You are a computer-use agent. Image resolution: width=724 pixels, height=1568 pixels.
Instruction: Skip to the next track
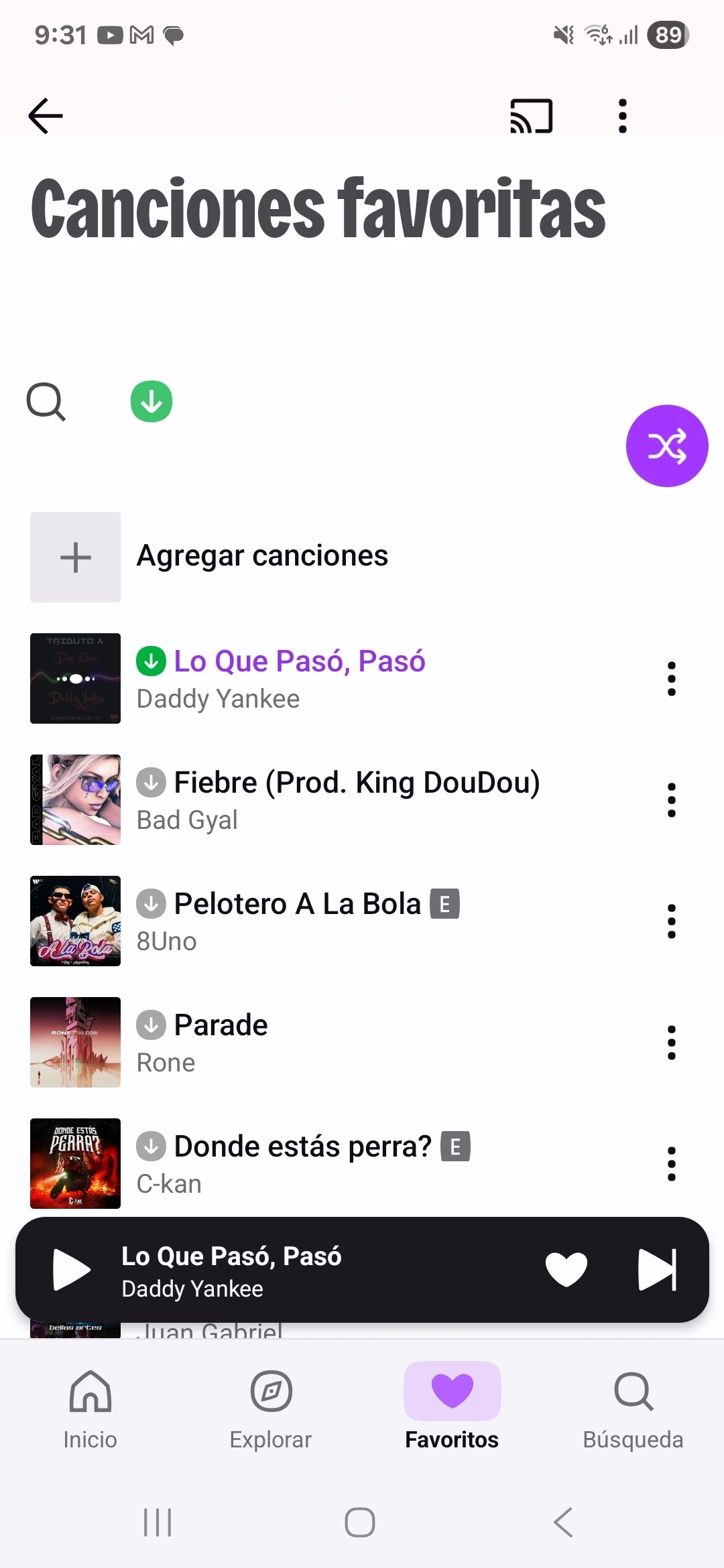coord(657,1270)
